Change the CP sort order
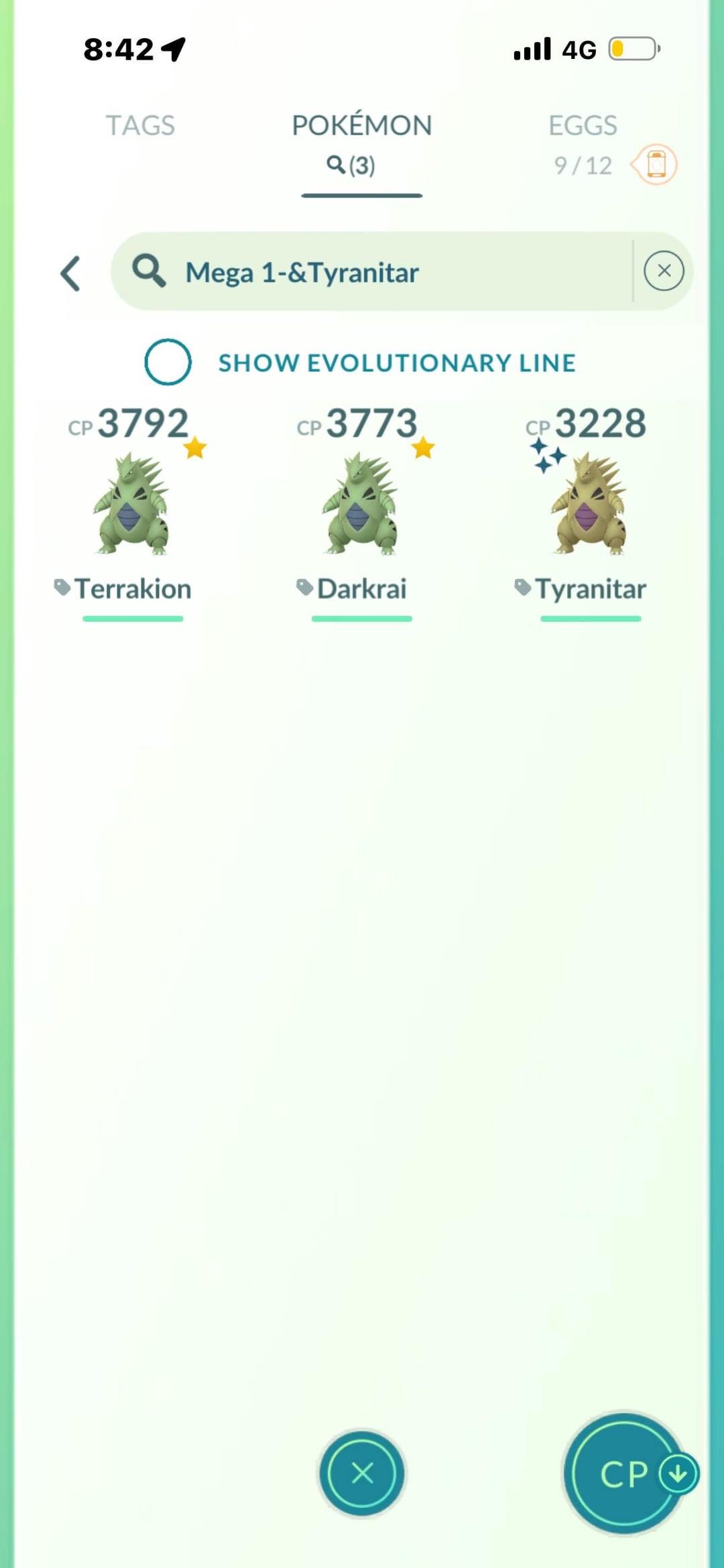Viewport: 724px width, 1568px height. point(625,1473)
